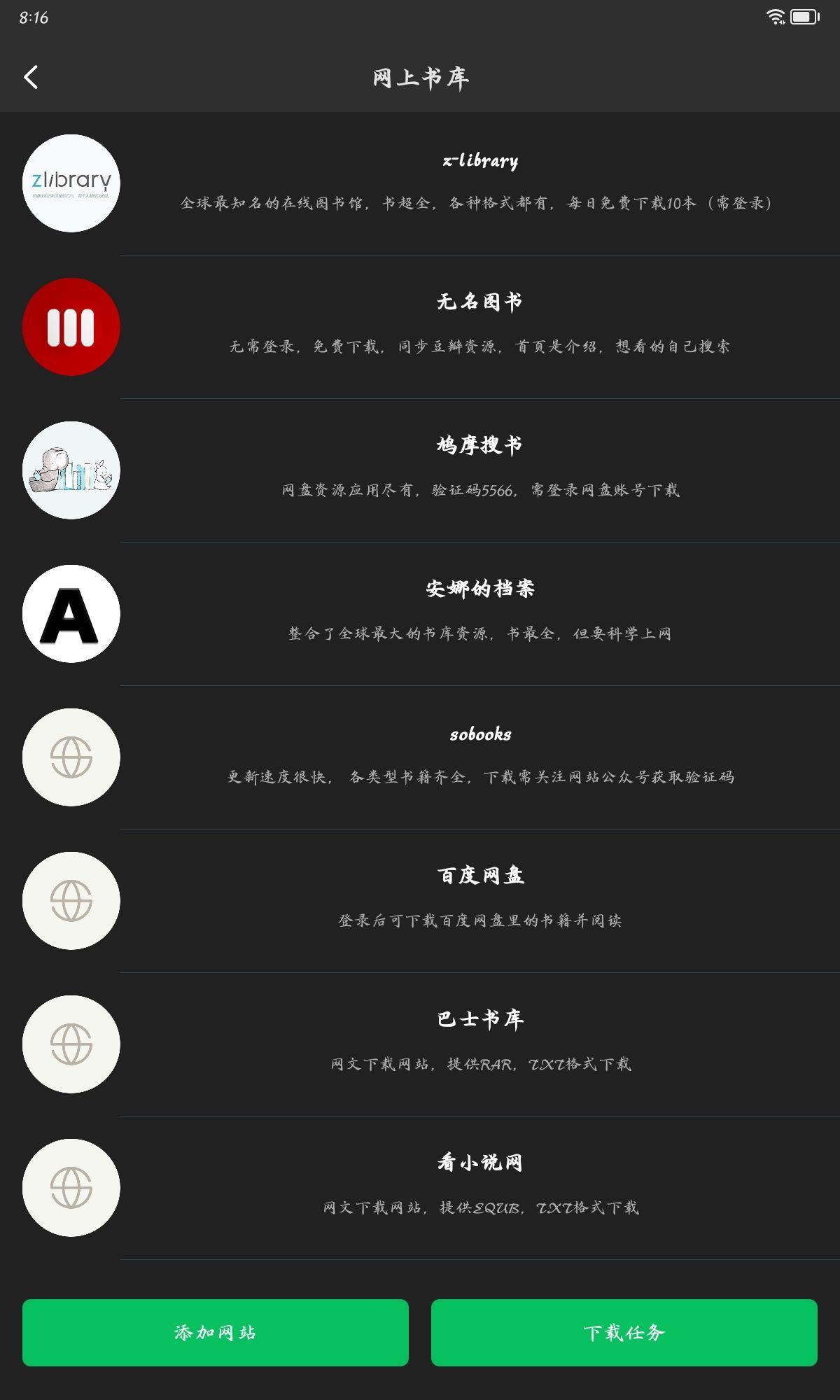Tap the 安娜的档案 description text row
The width and height of the screenshot is (840, 1400).
point(480,632)
